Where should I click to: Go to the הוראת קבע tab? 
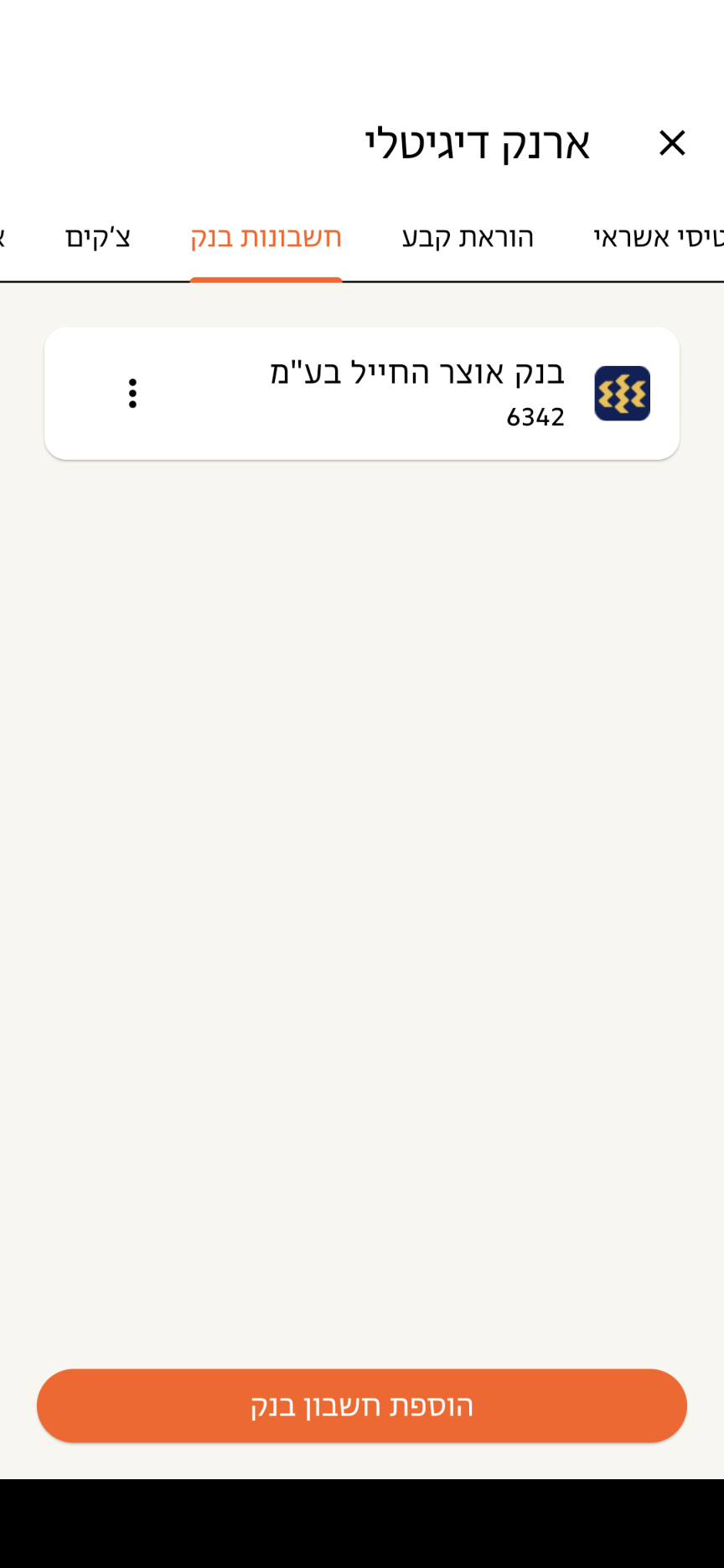coord(468,238)
